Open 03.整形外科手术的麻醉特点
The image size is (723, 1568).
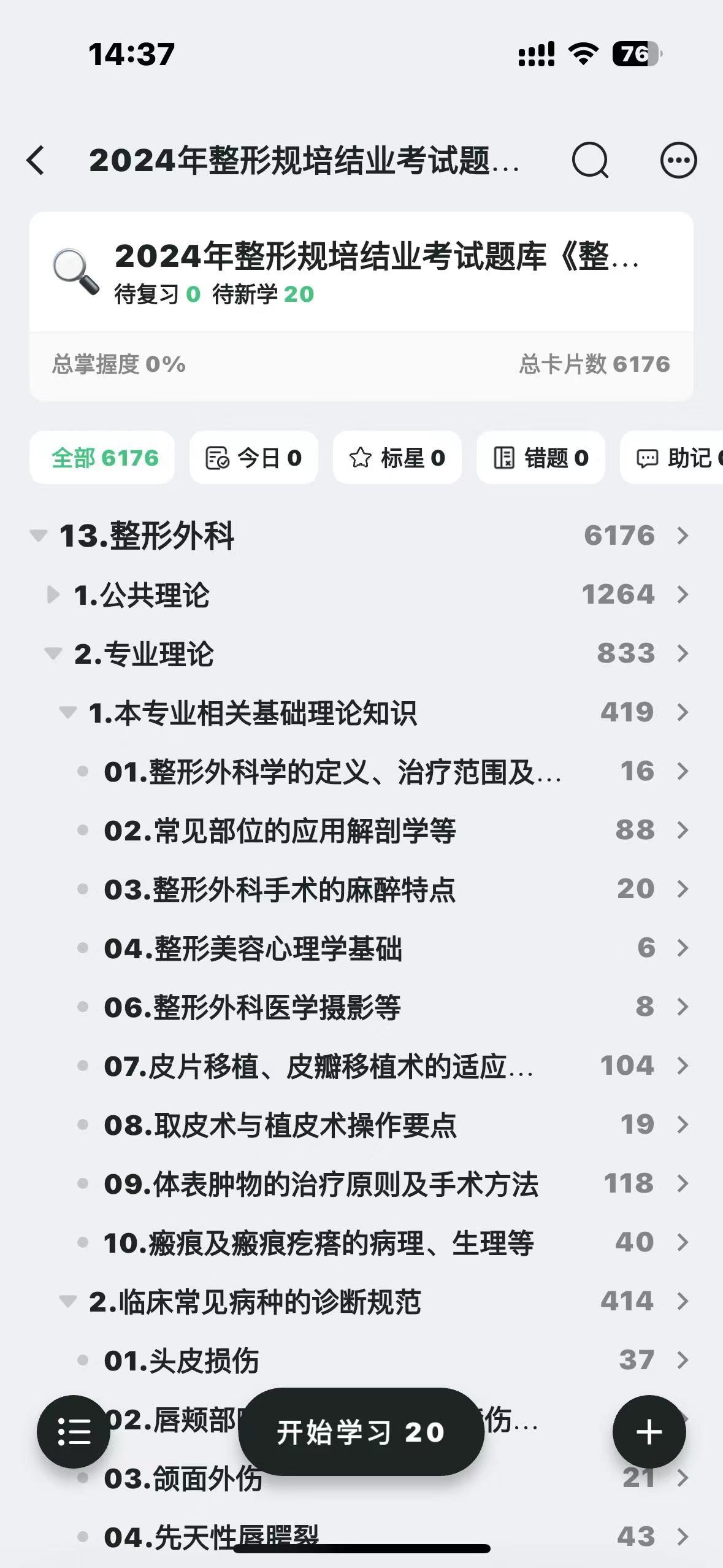point(280,890)
